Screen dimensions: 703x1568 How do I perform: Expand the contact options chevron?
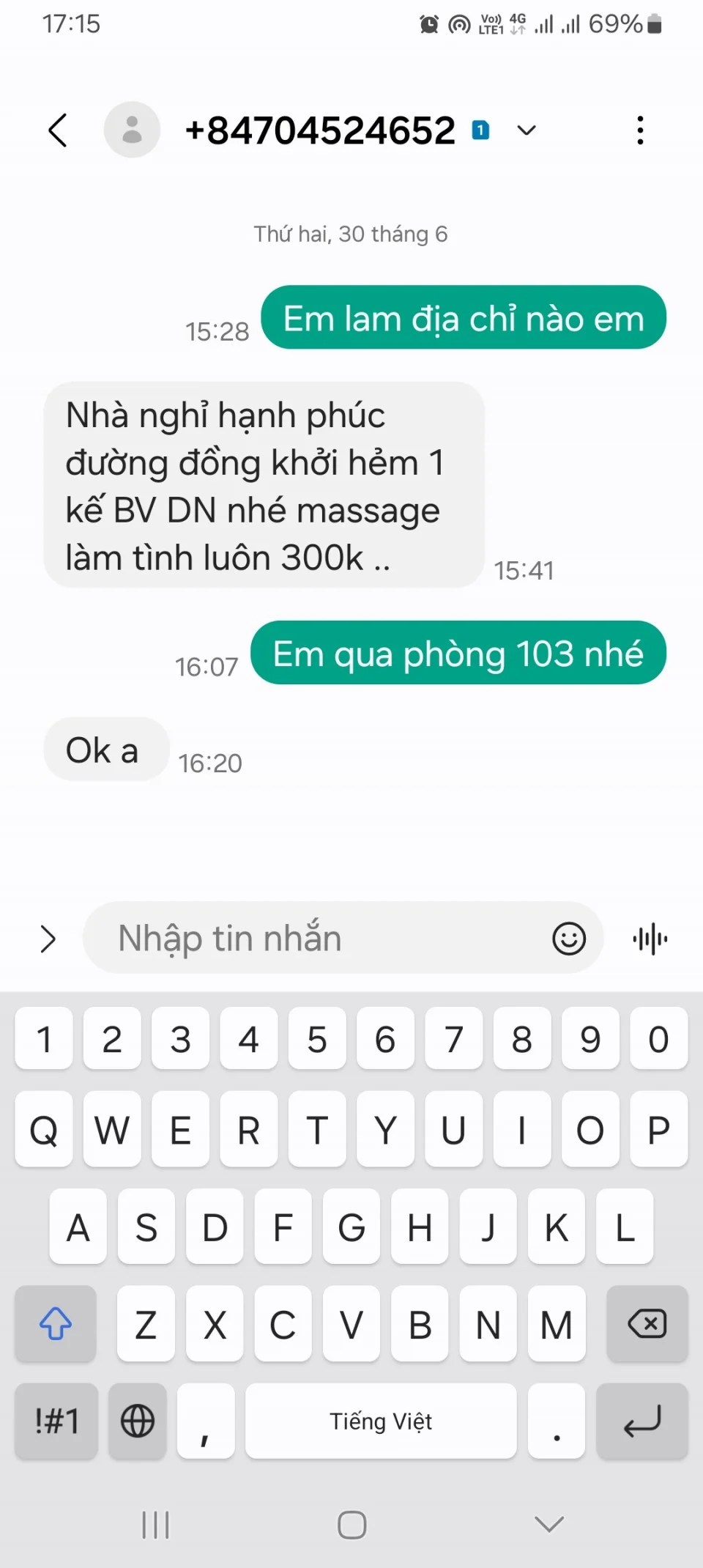pos(527,131)
